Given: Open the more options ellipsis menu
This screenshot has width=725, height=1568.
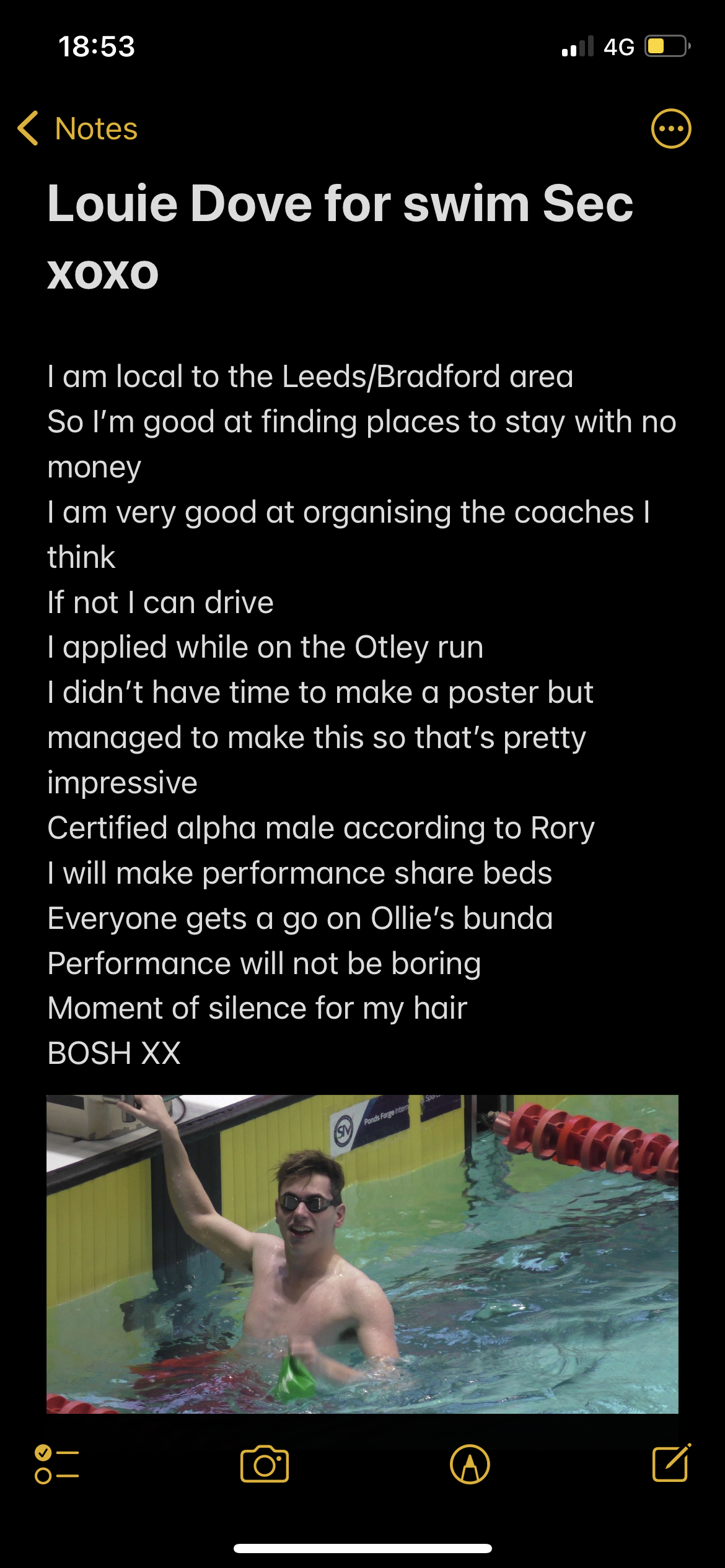Looking at the screenshot, I should (x=670, y=129).
